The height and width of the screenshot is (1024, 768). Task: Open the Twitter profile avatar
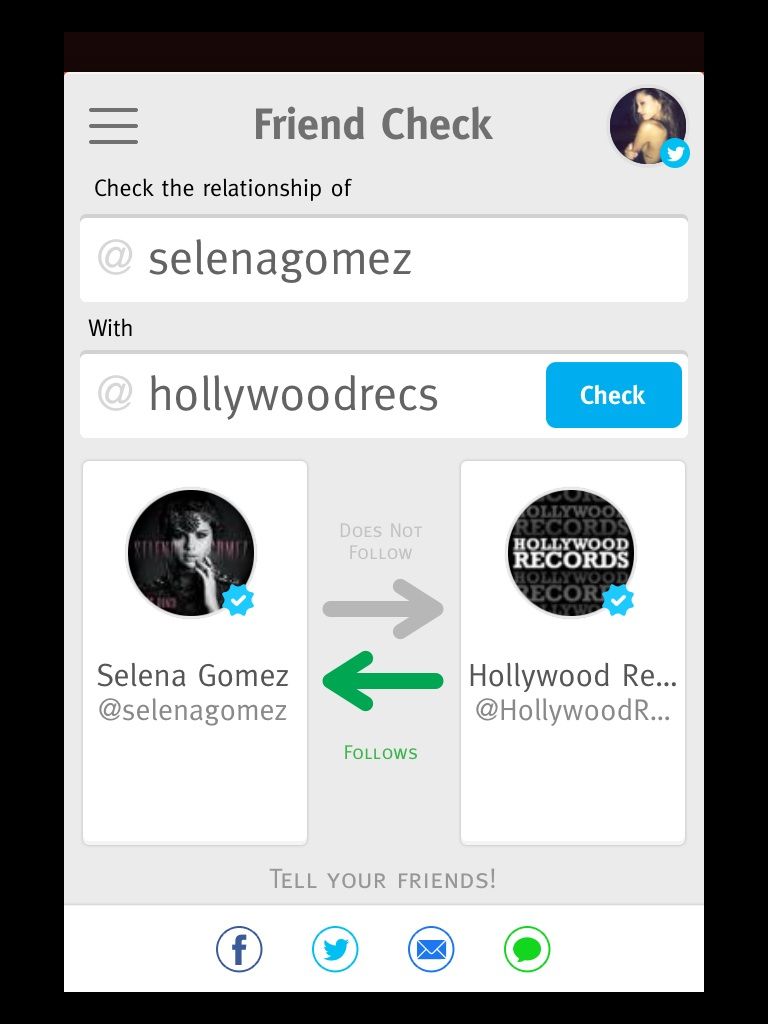[x=648, y=126]
